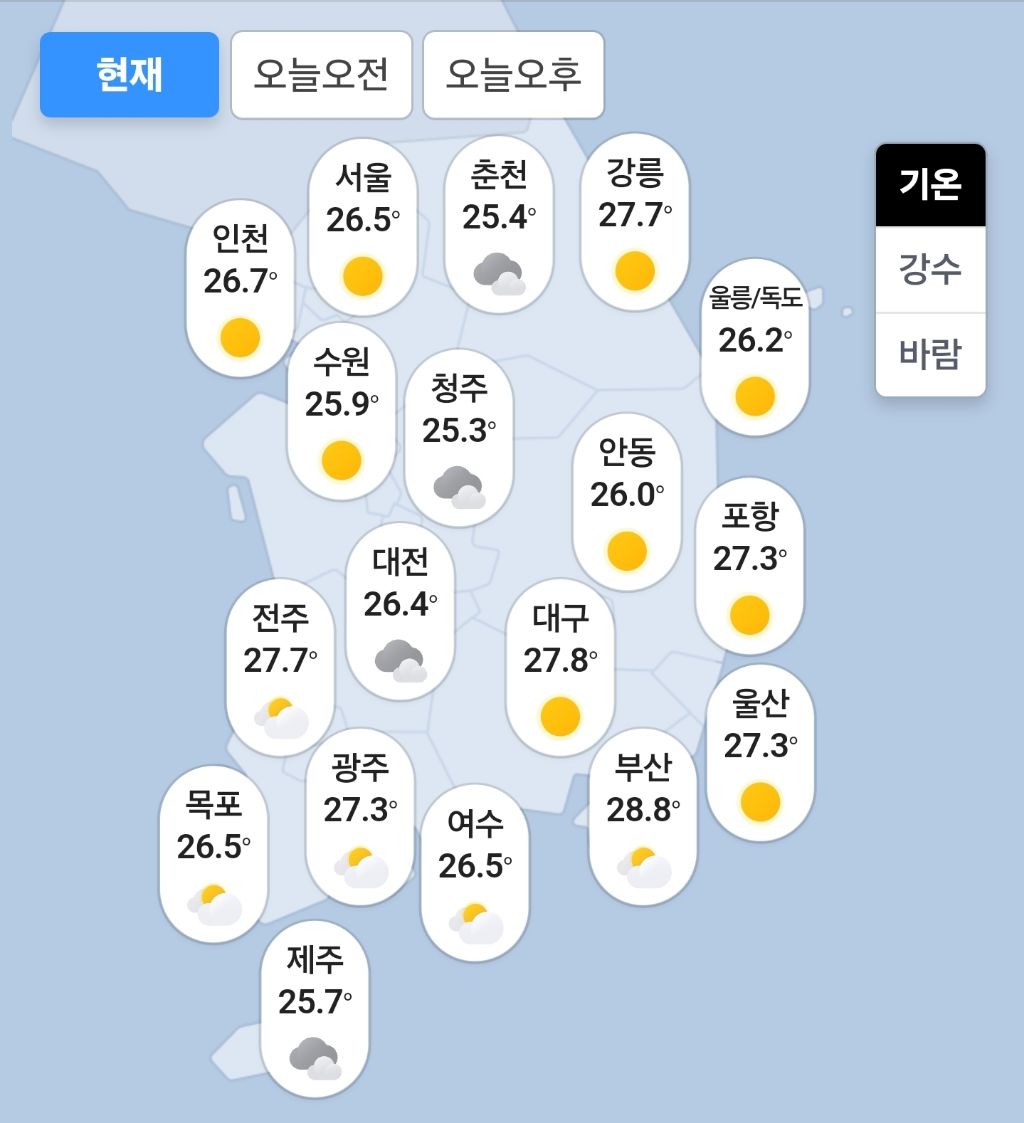Switch to the 오늘오후 tab
This screenshot has width=1024, height=1123.
pyautogui.click(x=513, y=74)
